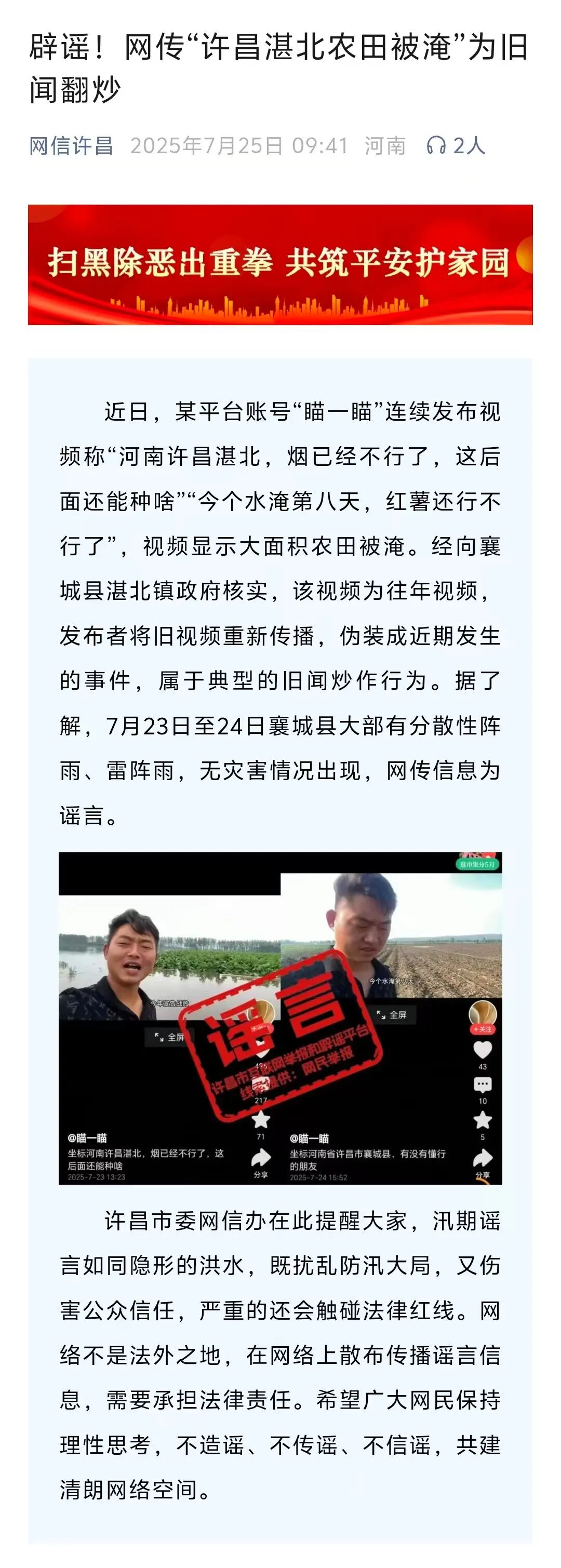Toggle follow with the red +关注 button
Image resolution: width=561 pixels, height=1568 pixels.
coord(483,1030)
